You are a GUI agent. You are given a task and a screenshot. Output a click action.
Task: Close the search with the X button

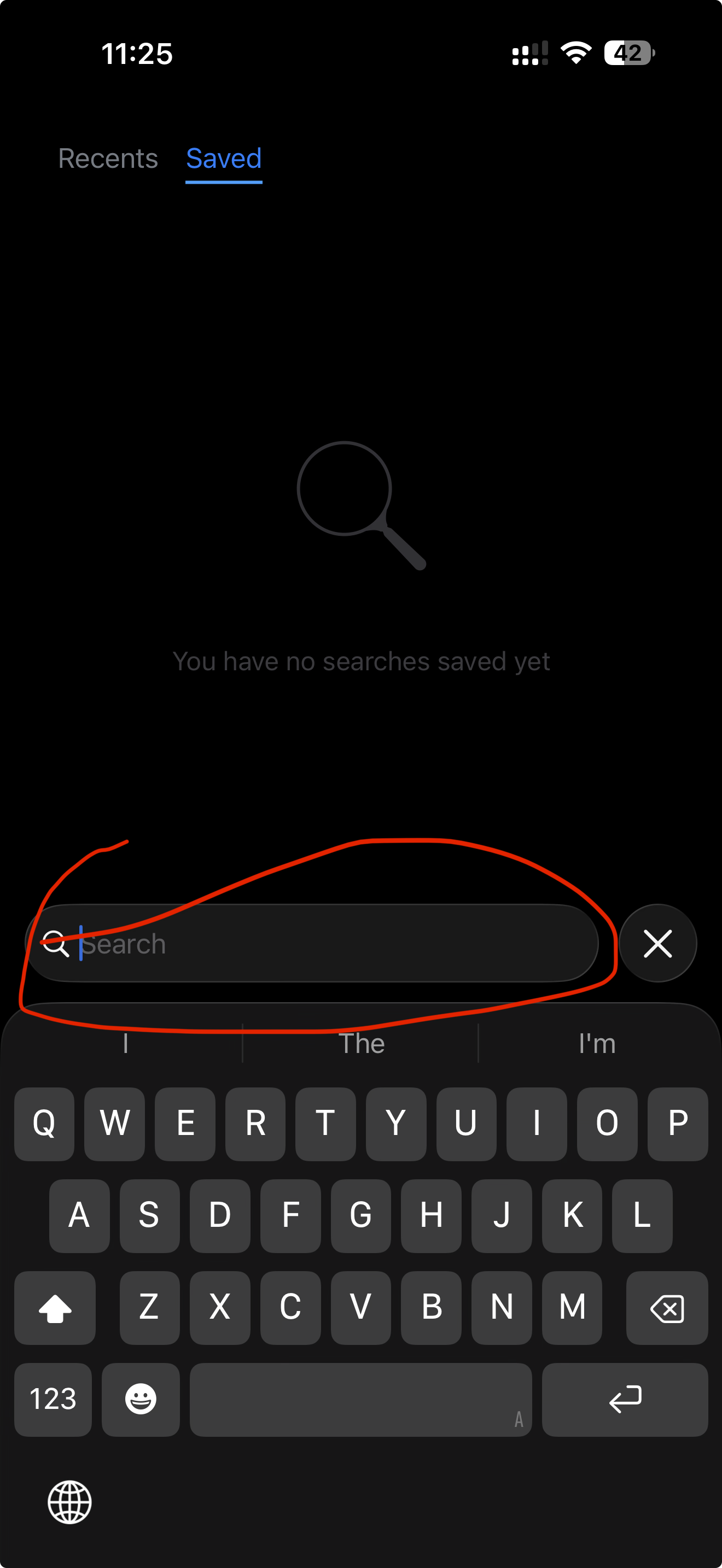click(x=657, y=944)
